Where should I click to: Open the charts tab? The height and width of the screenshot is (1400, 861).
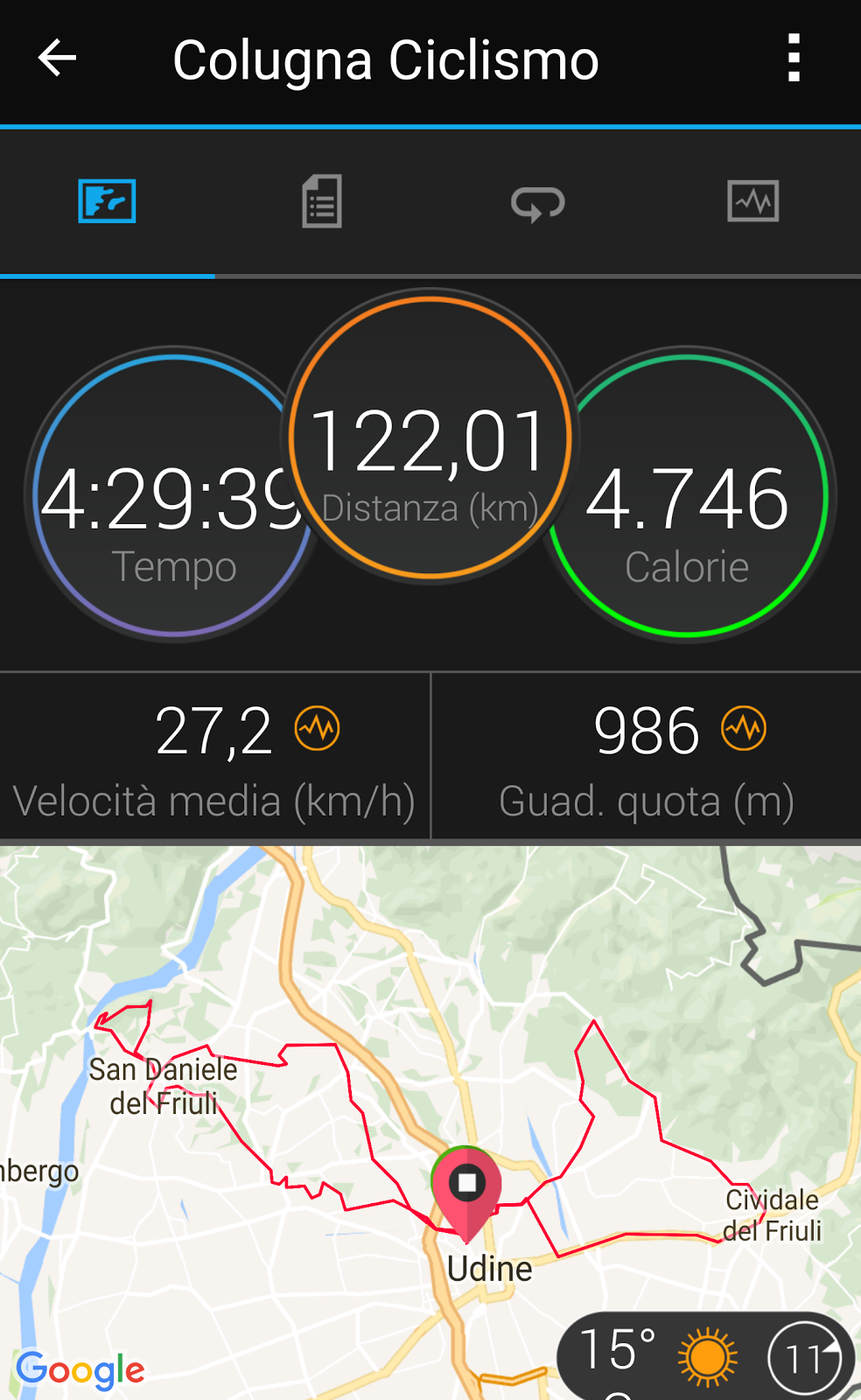click(752, 201)
